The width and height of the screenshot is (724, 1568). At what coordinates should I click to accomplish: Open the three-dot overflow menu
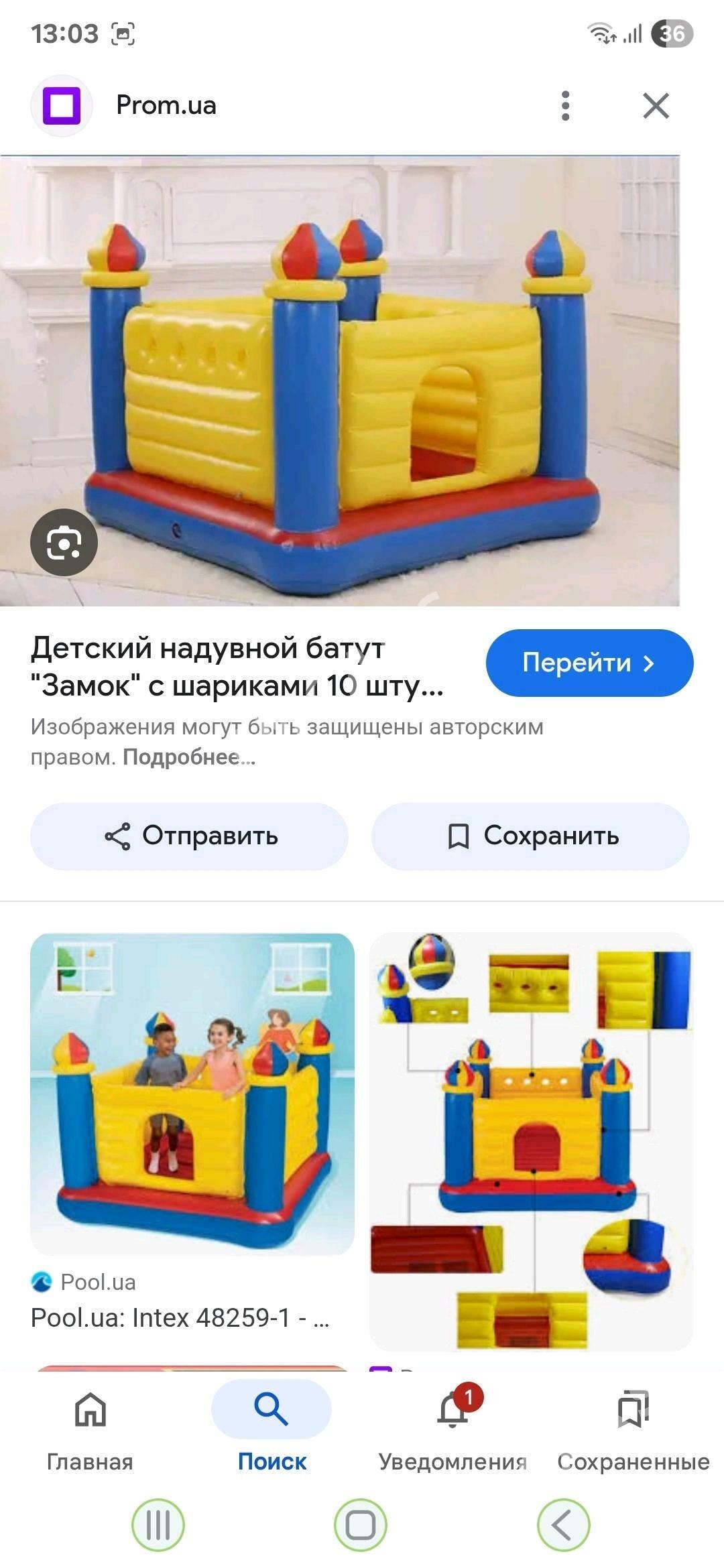click(565, 106)
